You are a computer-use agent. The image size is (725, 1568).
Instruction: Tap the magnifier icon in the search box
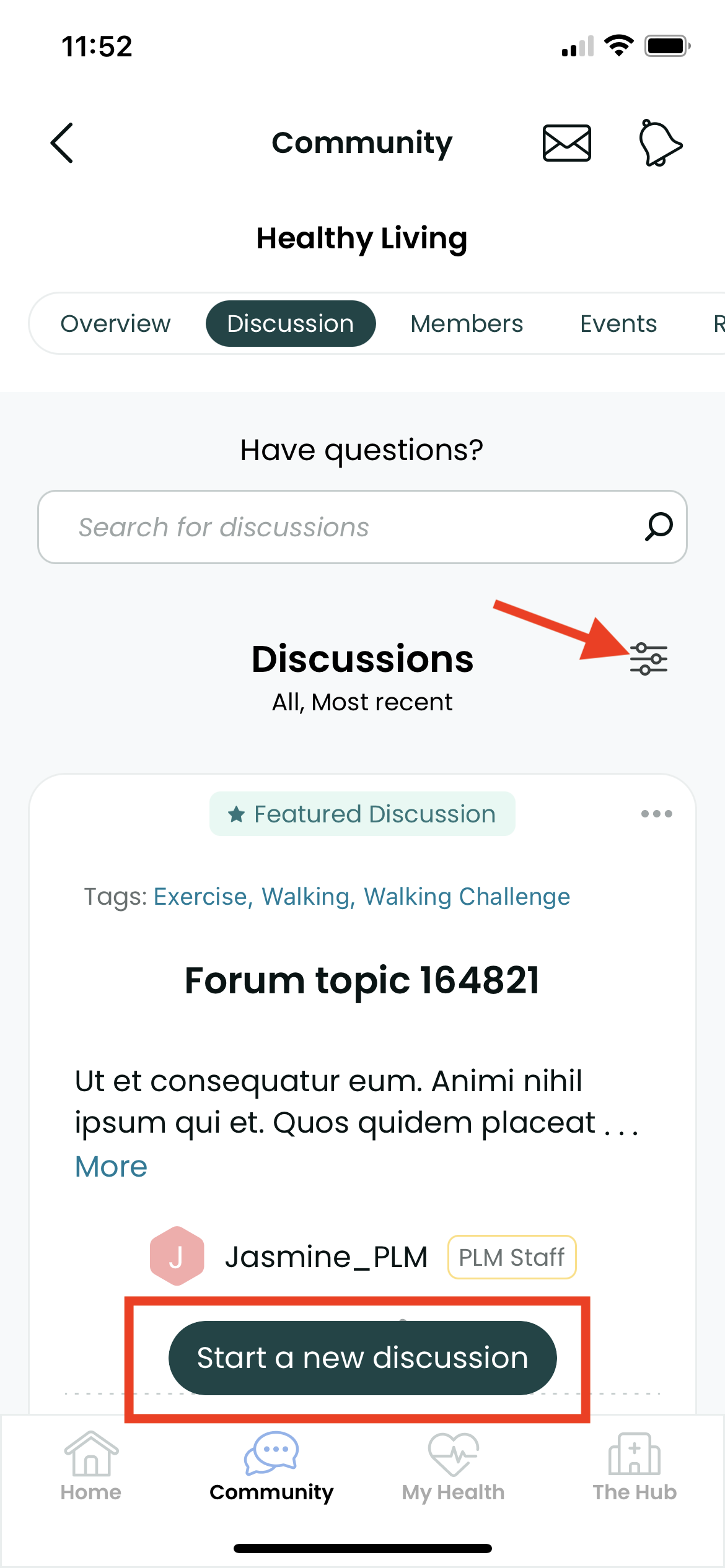pyautogui.click(x=659, y=527)
